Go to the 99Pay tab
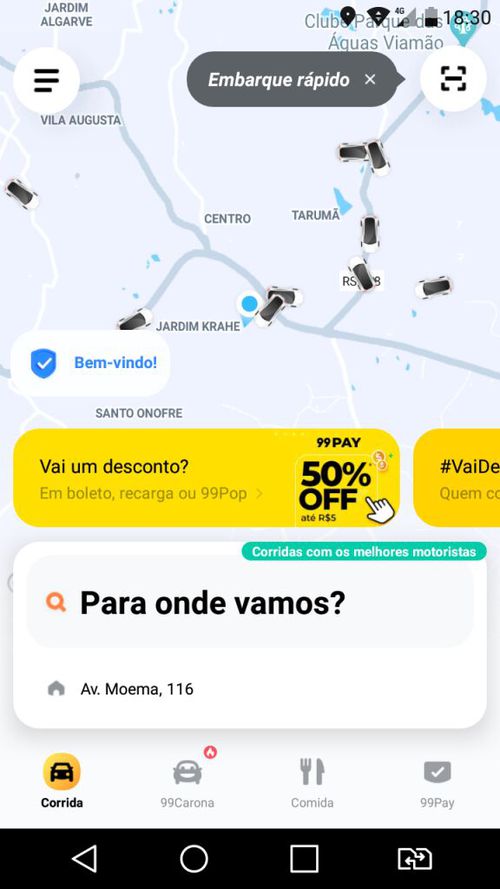The height and width of the screenshot is (889, 500). coord(437,781)
